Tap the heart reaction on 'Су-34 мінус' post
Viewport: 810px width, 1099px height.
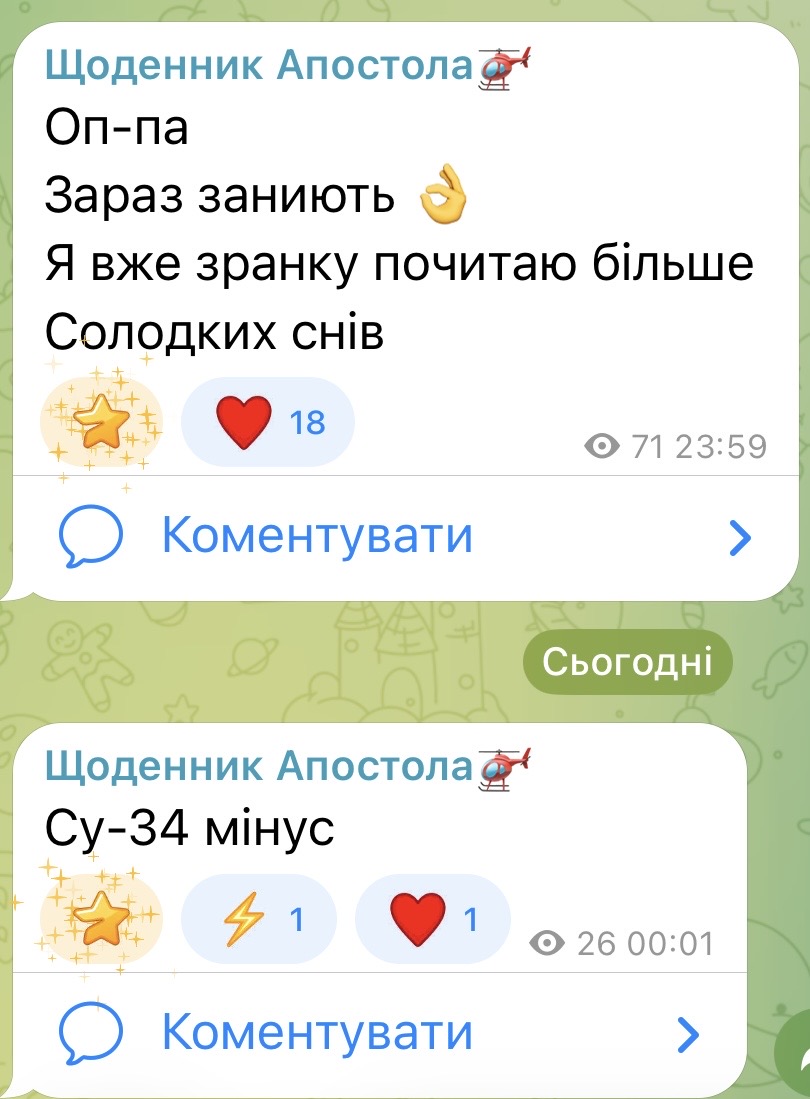point(432,919)
